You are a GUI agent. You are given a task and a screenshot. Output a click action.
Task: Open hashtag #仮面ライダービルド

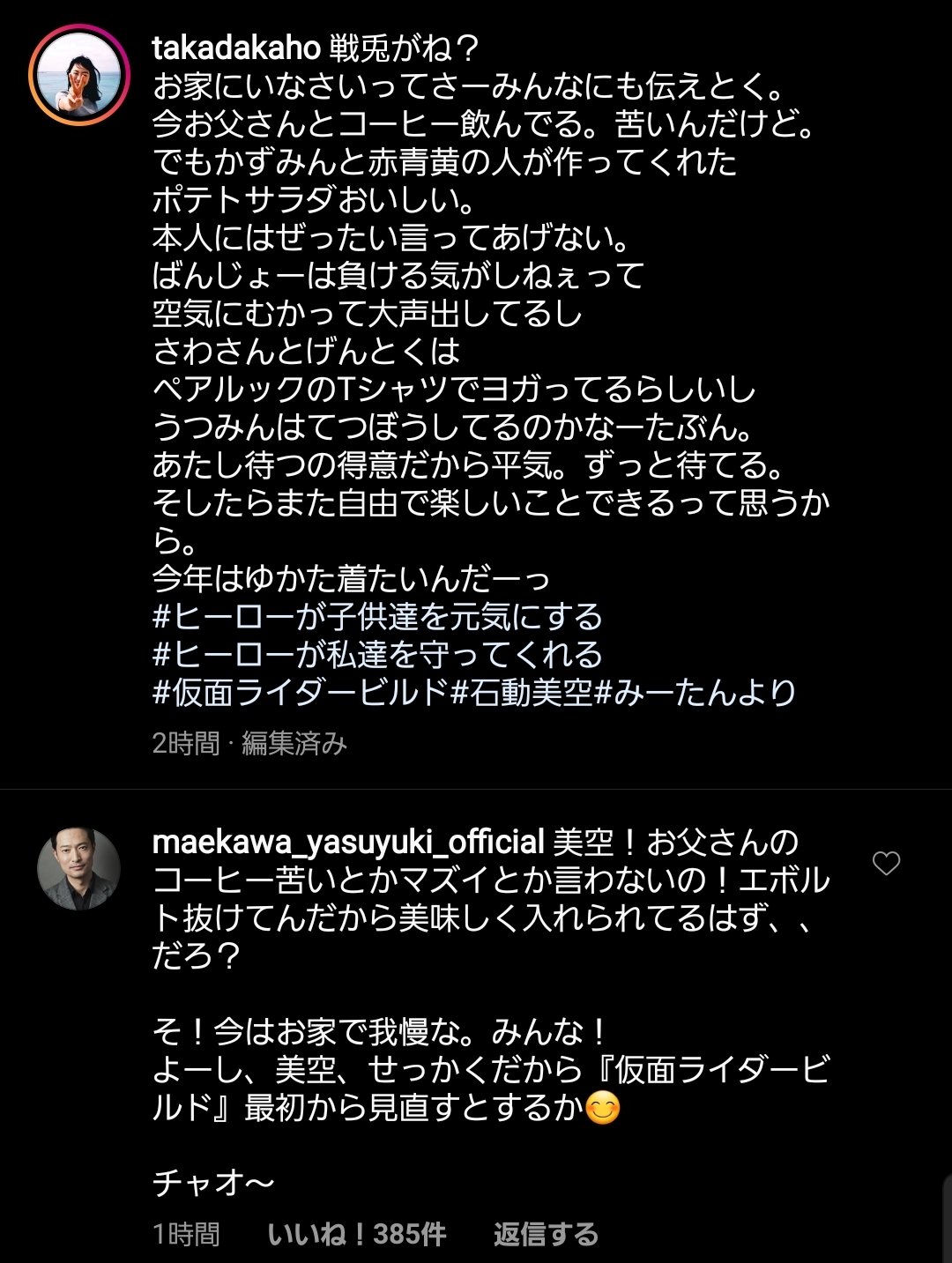point(300,693)
